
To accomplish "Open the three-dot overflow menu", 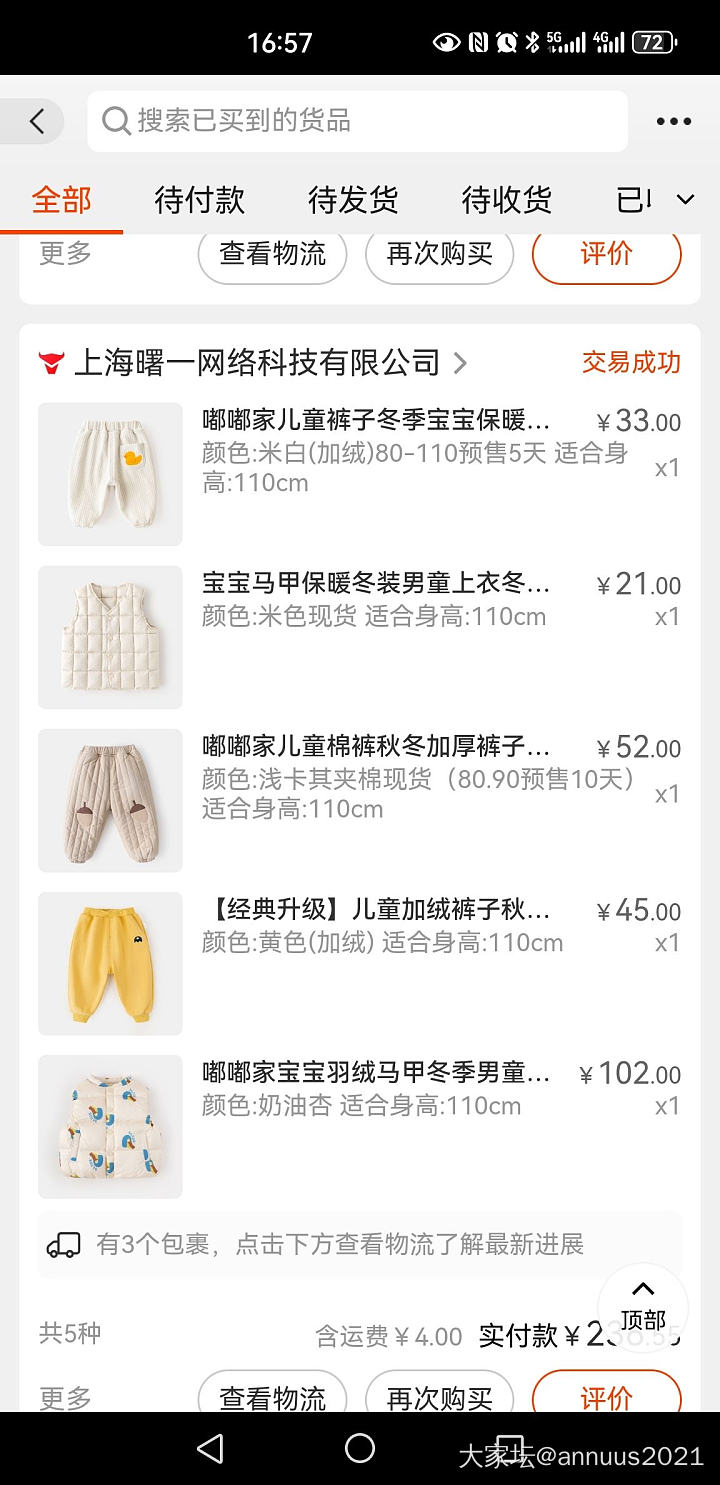I will coord(673,122).
